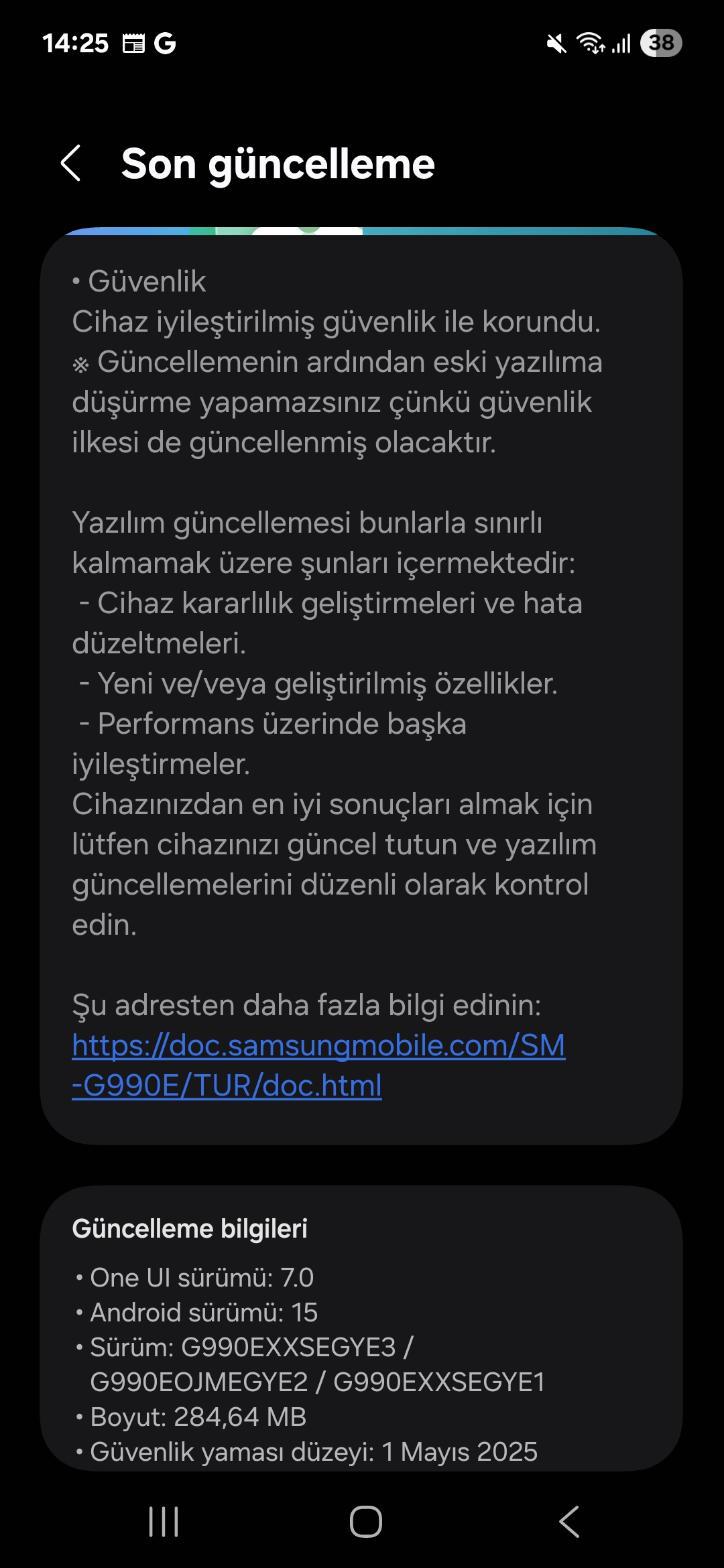Go back from Son güncelleme screen
724x1568 pixels.
[71, 164]
